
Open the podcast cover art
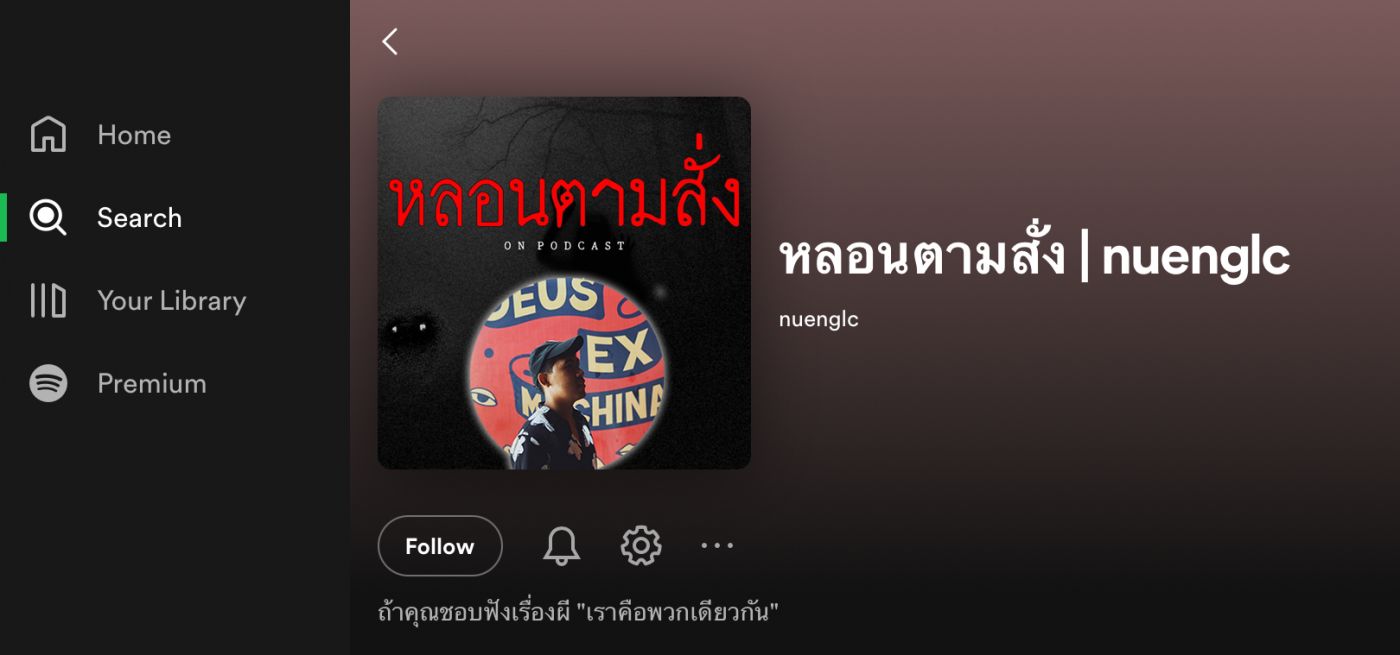click(564, 283)
